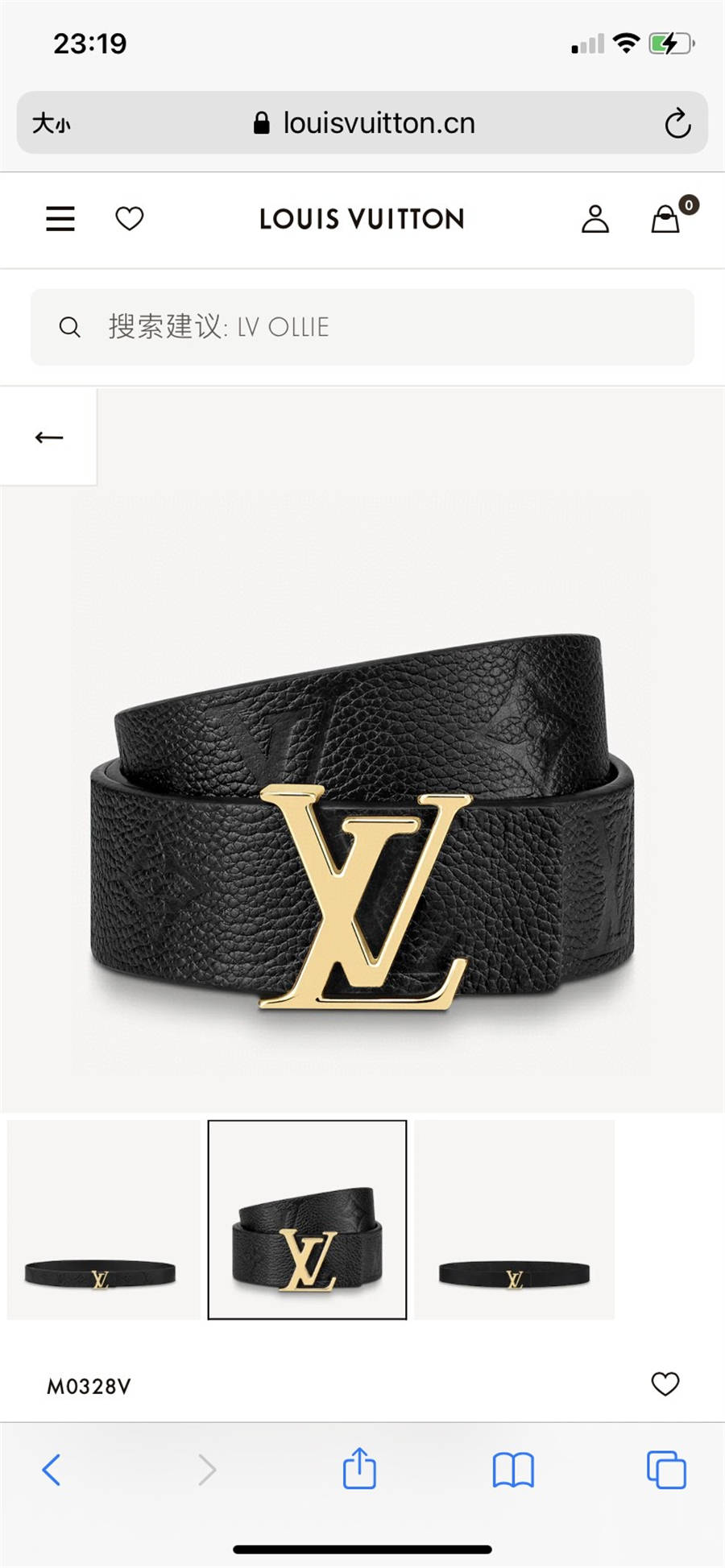Share this page from Safari toolbar

(x=359, y=1470)
